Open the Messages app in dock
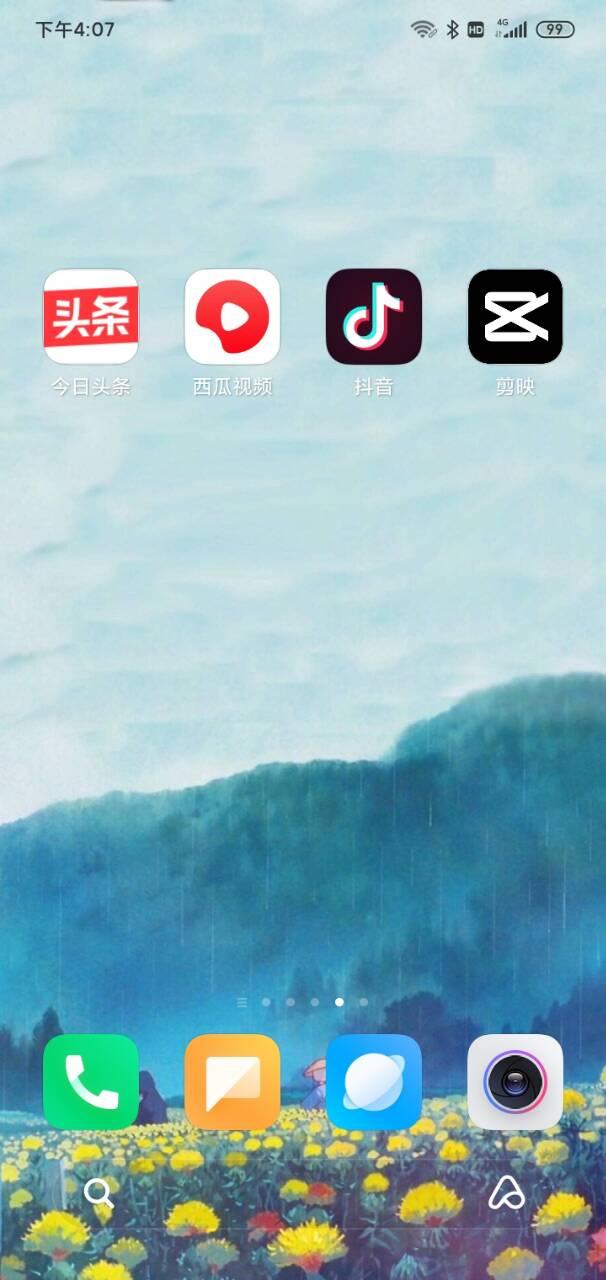The width and height of the screenshot is (606, 1280). click(232, 1082)
